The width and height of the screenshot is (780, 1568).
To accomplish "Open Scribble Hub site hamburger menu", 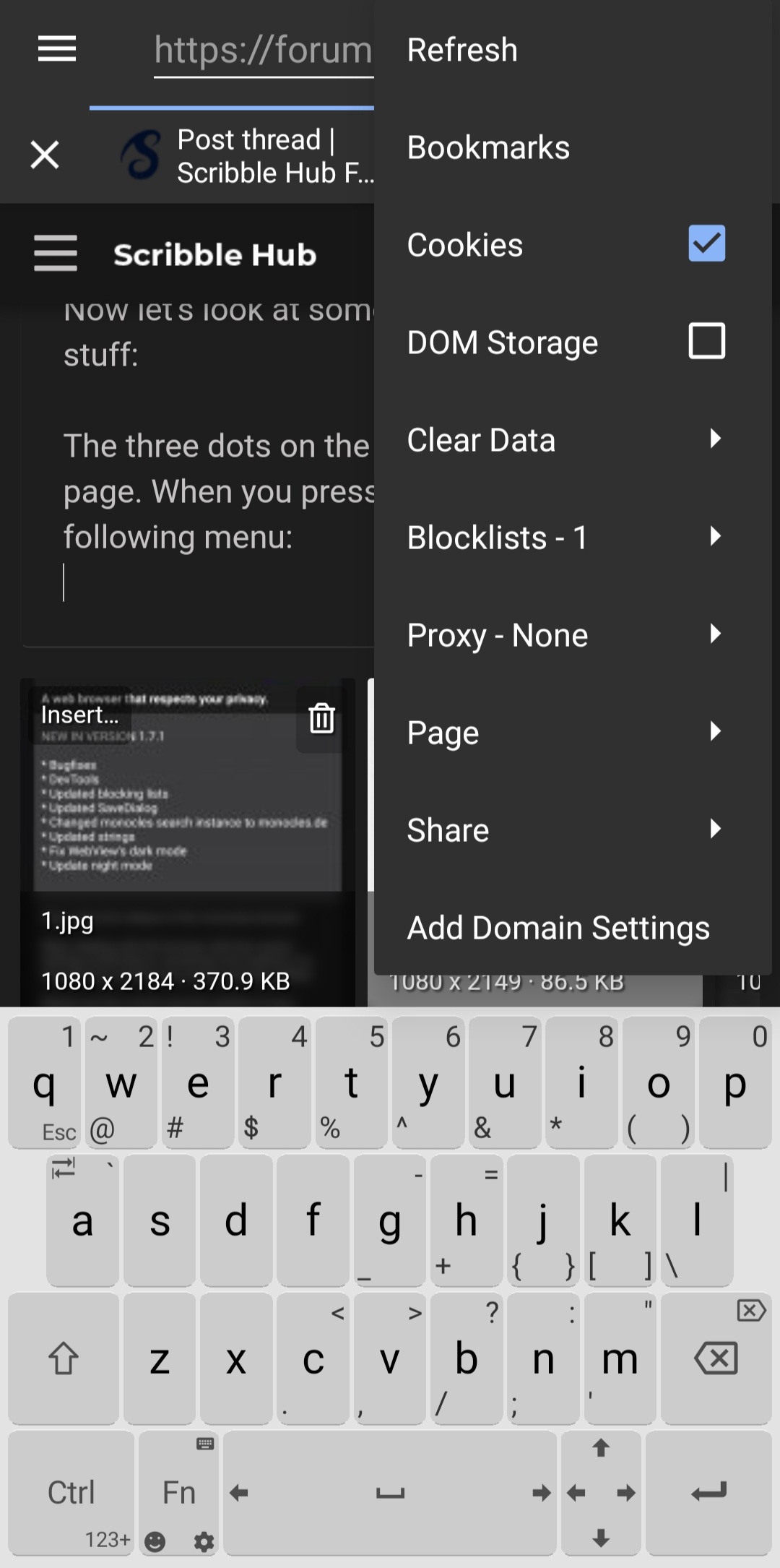I will (x=55, y=254).
